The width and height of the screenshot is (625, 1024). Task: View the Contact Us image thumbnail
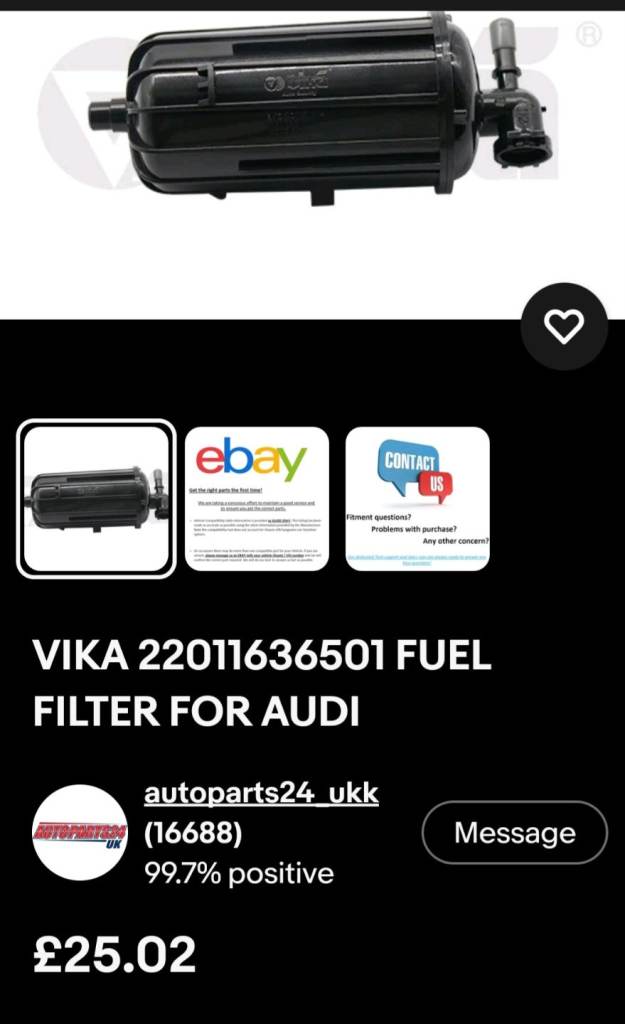417,498
